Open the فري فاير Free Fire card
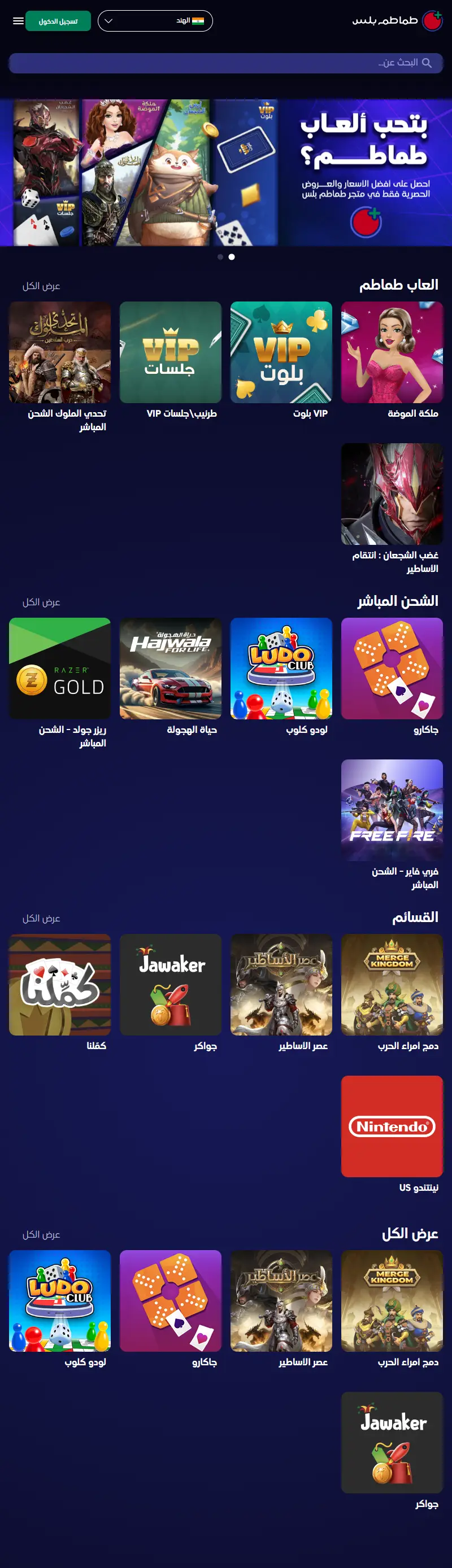 point(392,810)
